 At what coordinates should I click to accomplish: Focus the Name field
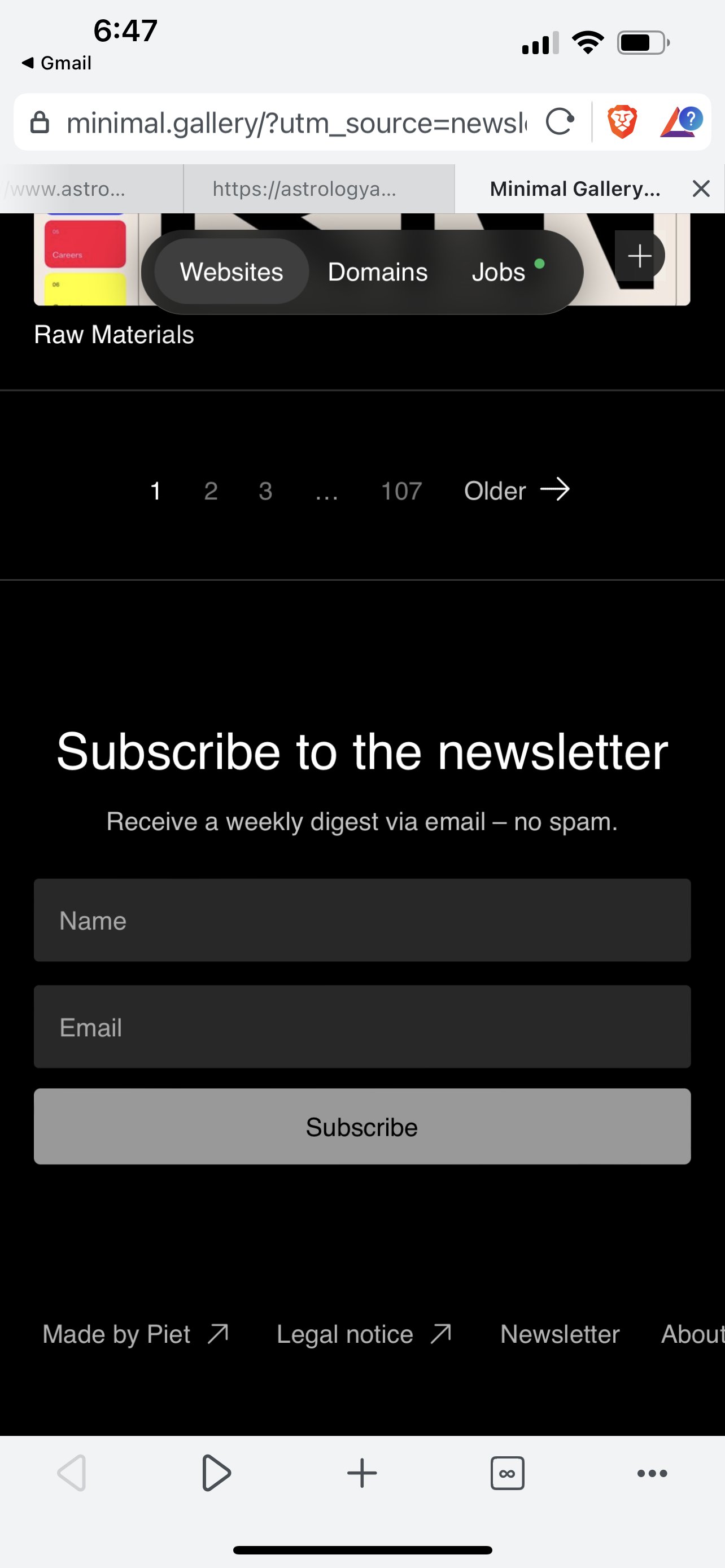click(x=362, y=919)
